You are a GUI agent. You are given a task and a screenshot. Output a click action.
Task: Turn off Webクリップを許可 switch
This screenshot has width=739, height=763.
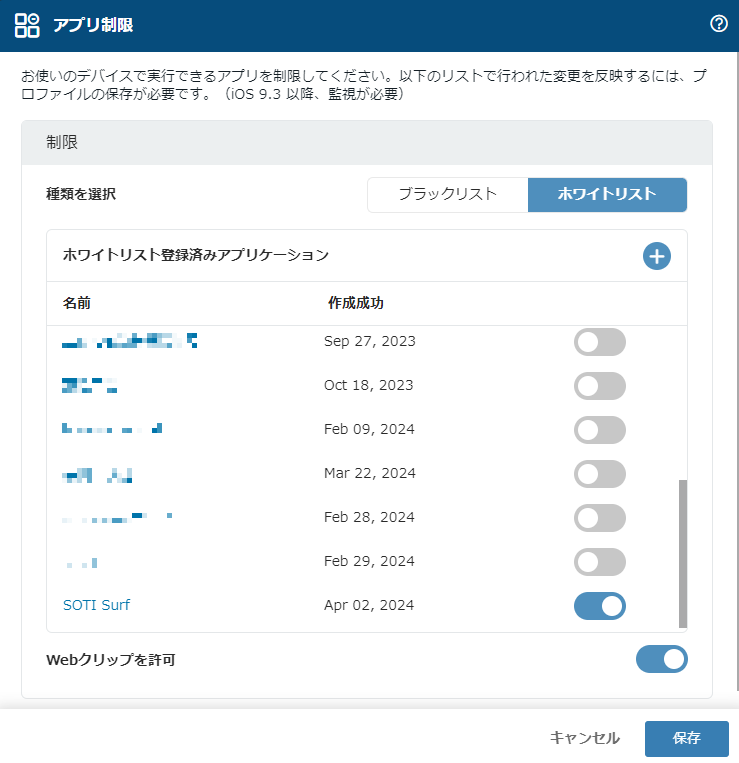pyautogui.click(x=661, y=659)
